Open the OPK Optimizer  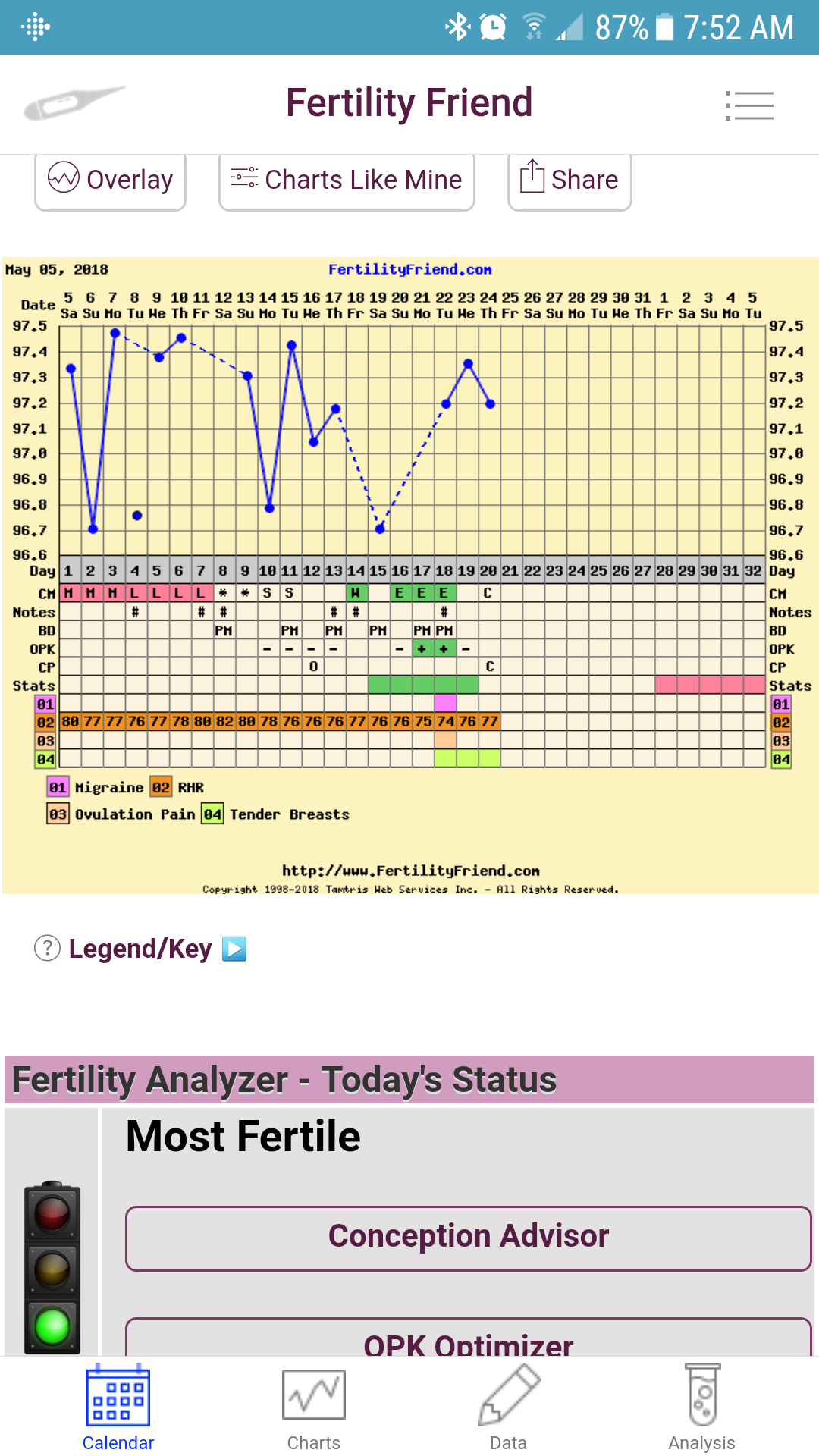[469, 1338]
